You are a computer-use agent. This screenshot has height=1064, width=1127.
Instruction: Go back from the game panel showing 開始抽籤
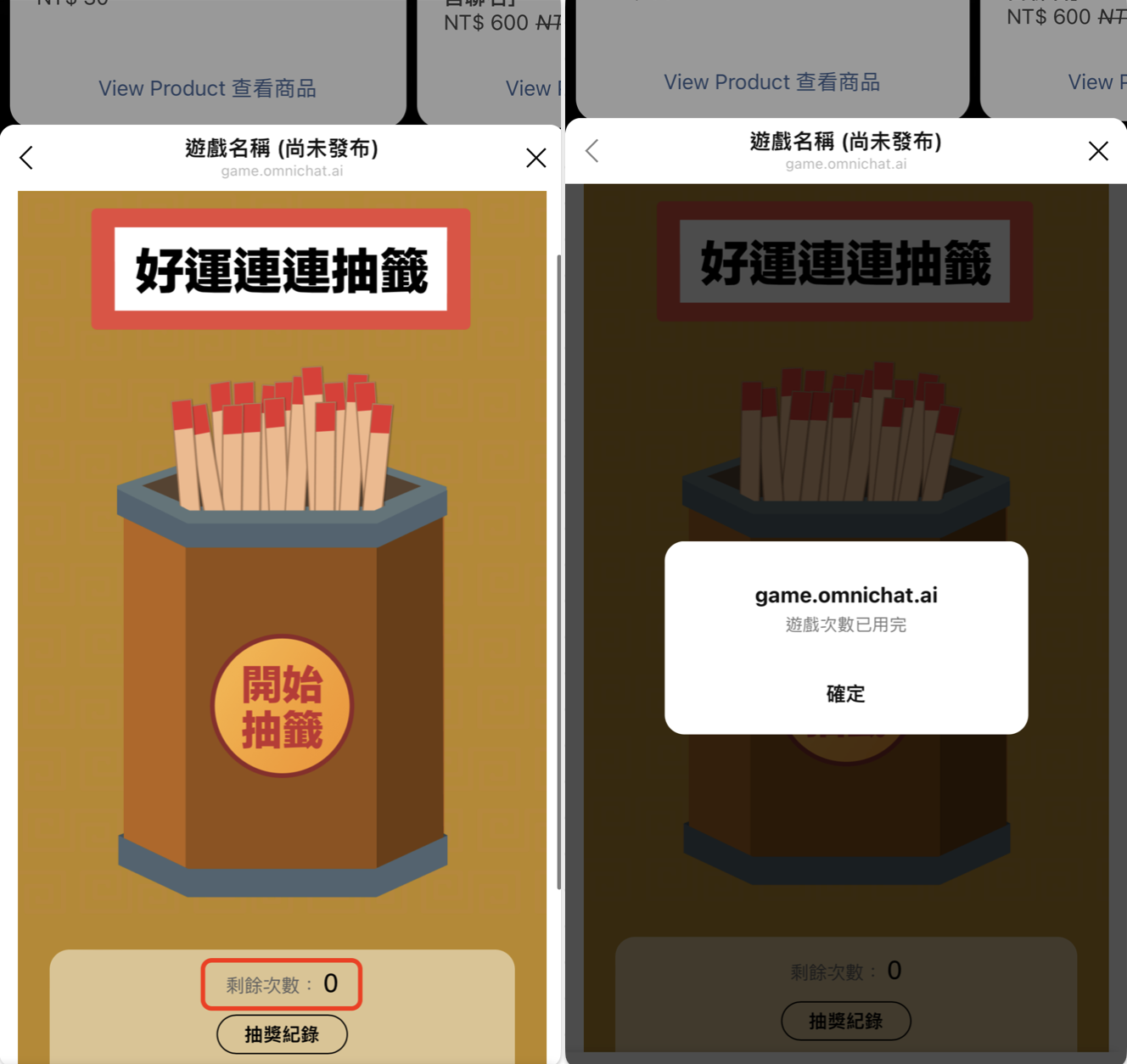26,158
